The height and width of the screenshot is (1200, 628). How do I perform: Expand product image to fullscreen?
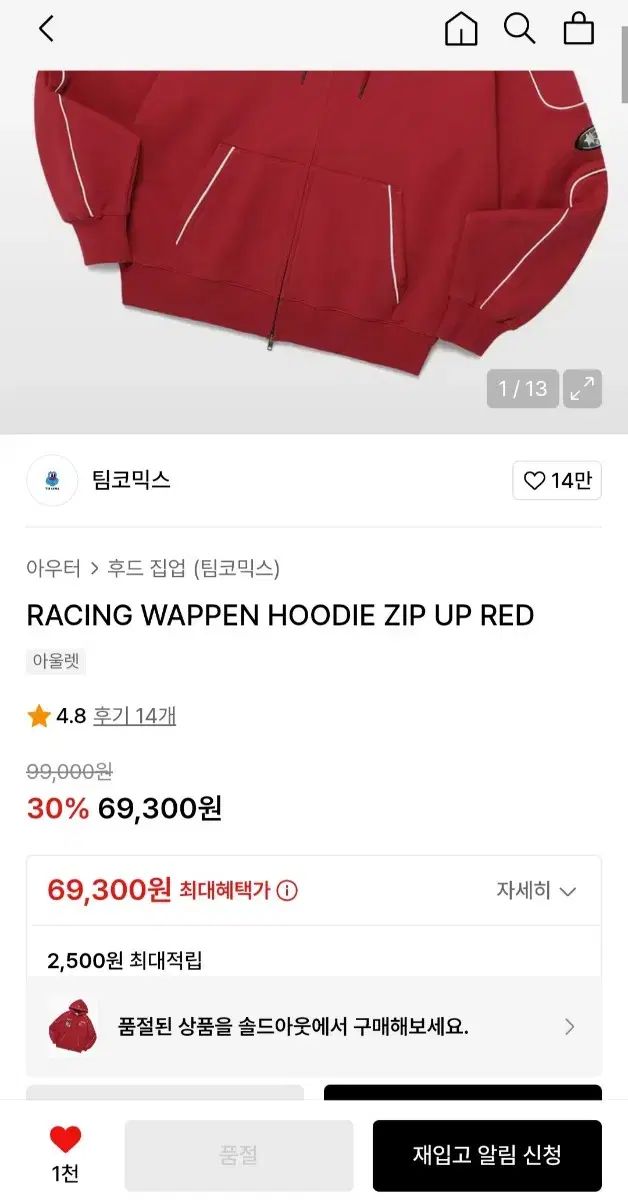[582, 389]
